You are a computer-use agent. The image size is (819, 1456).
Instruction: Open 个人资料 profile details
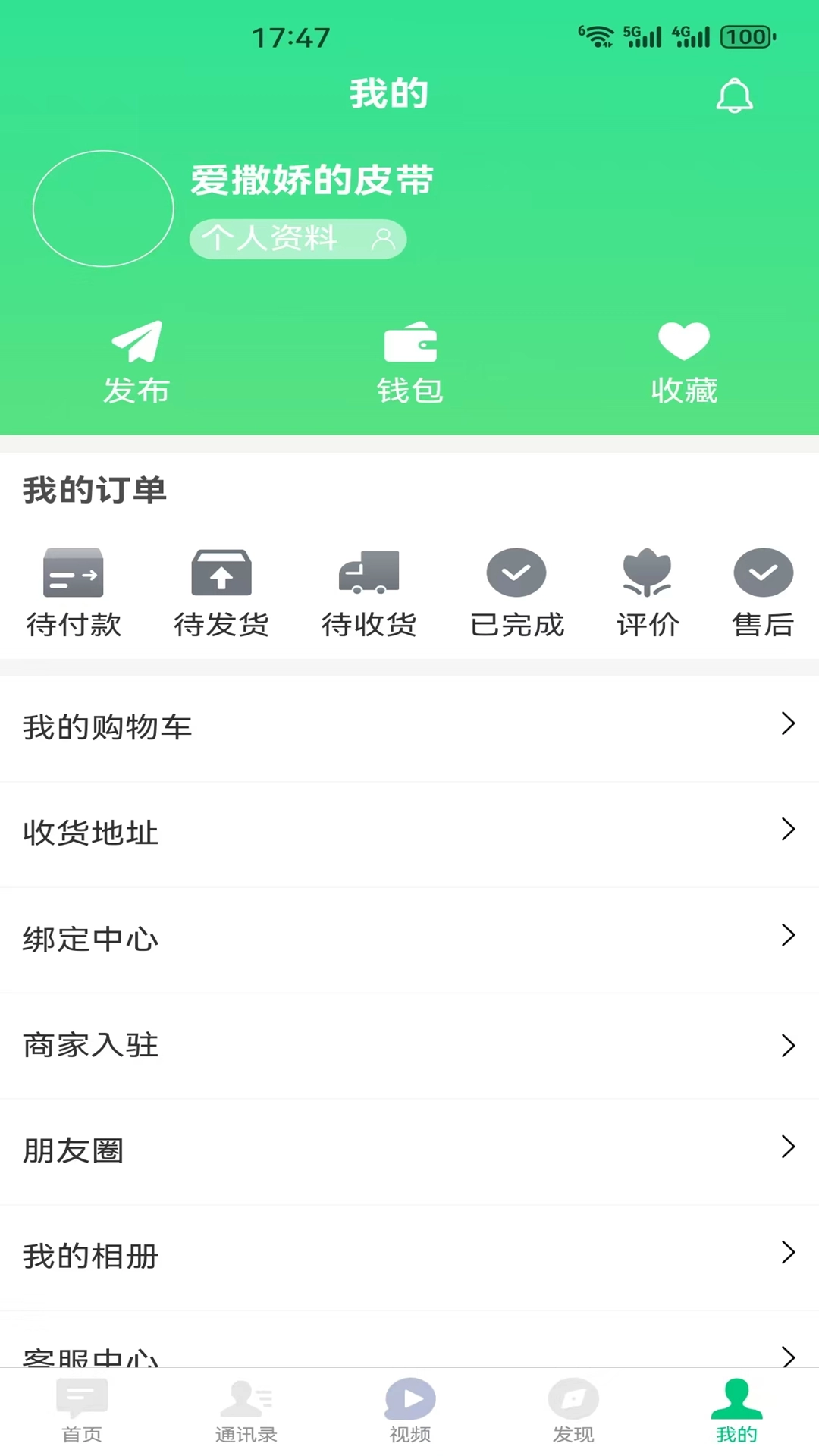[x=297, y=239]
